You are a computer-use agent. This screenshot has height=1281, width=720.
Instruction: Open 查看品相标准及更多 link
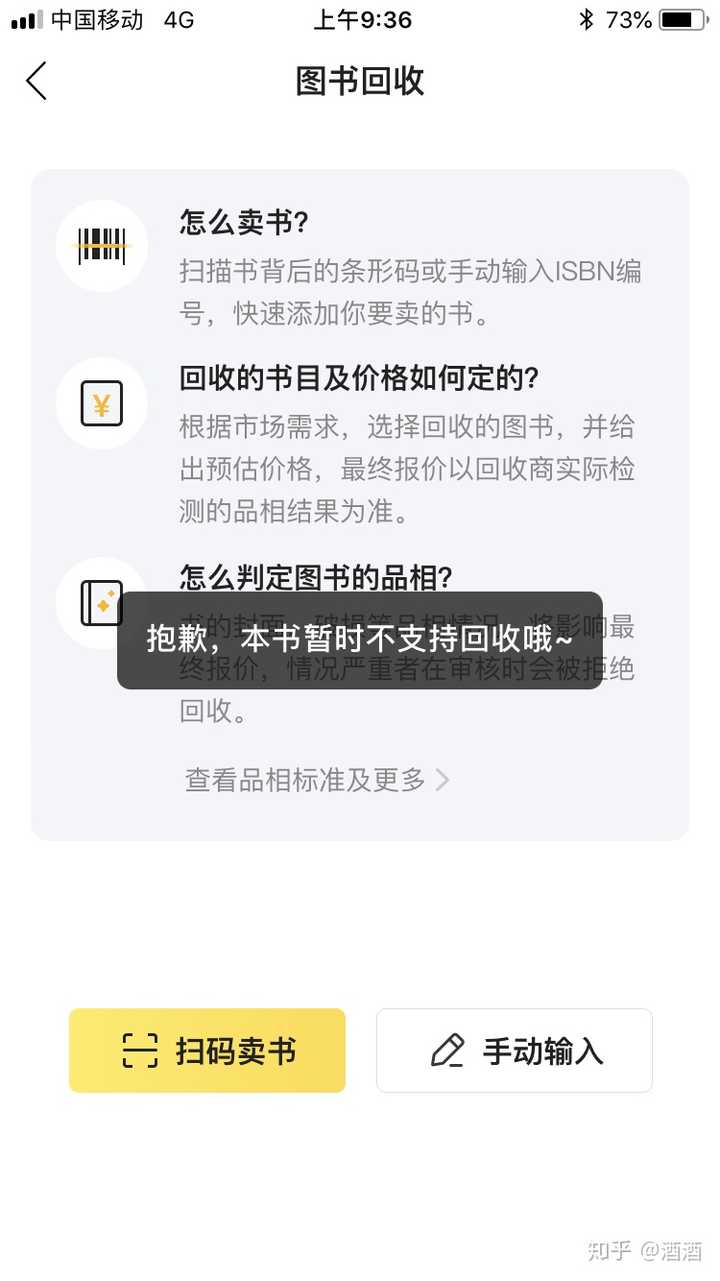[x=316, y=780]
